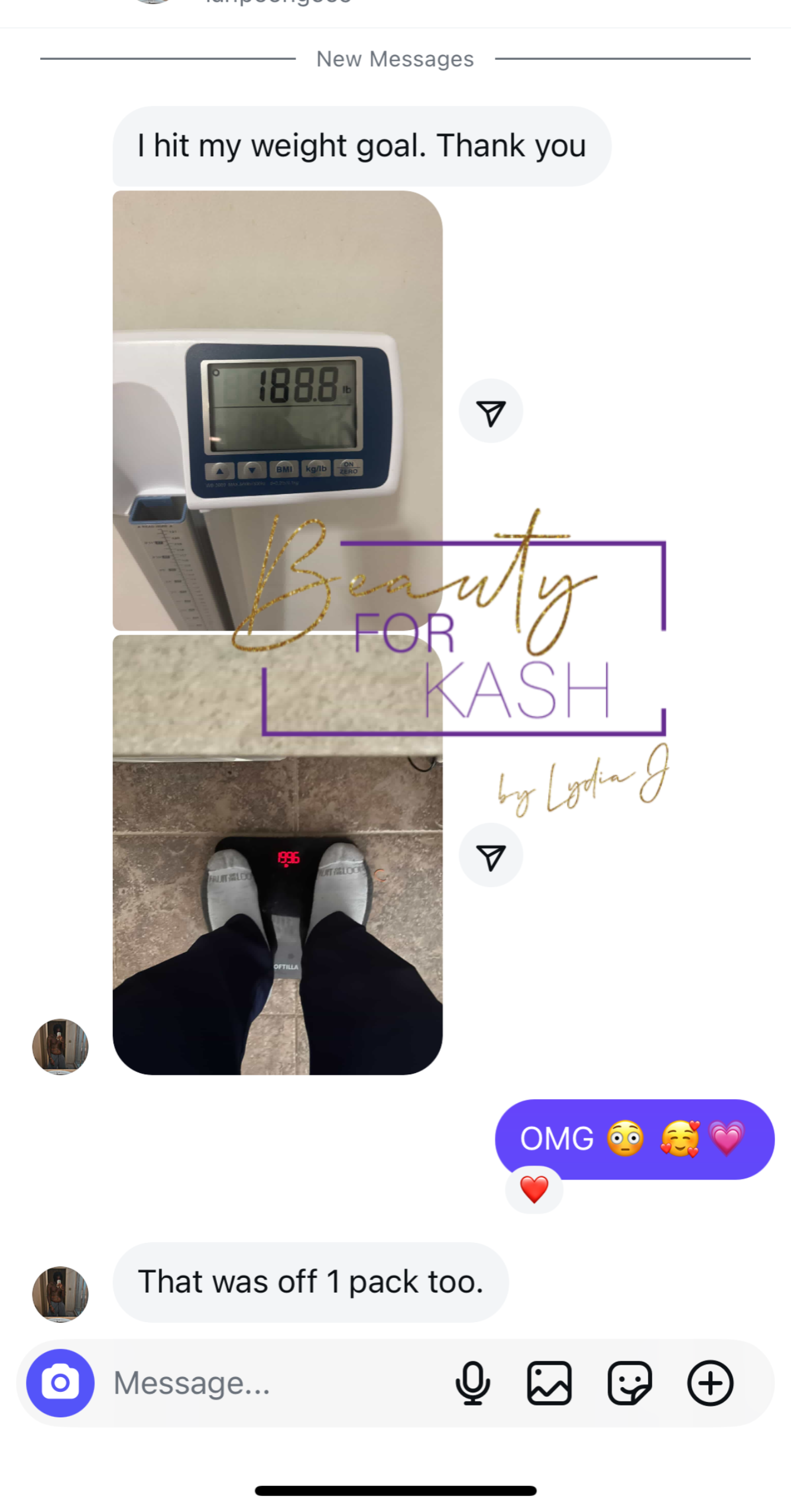This screenshot has width=791, height=1512.
Task: Share the 188.8 lb scale photo
Action: point(490,411)
